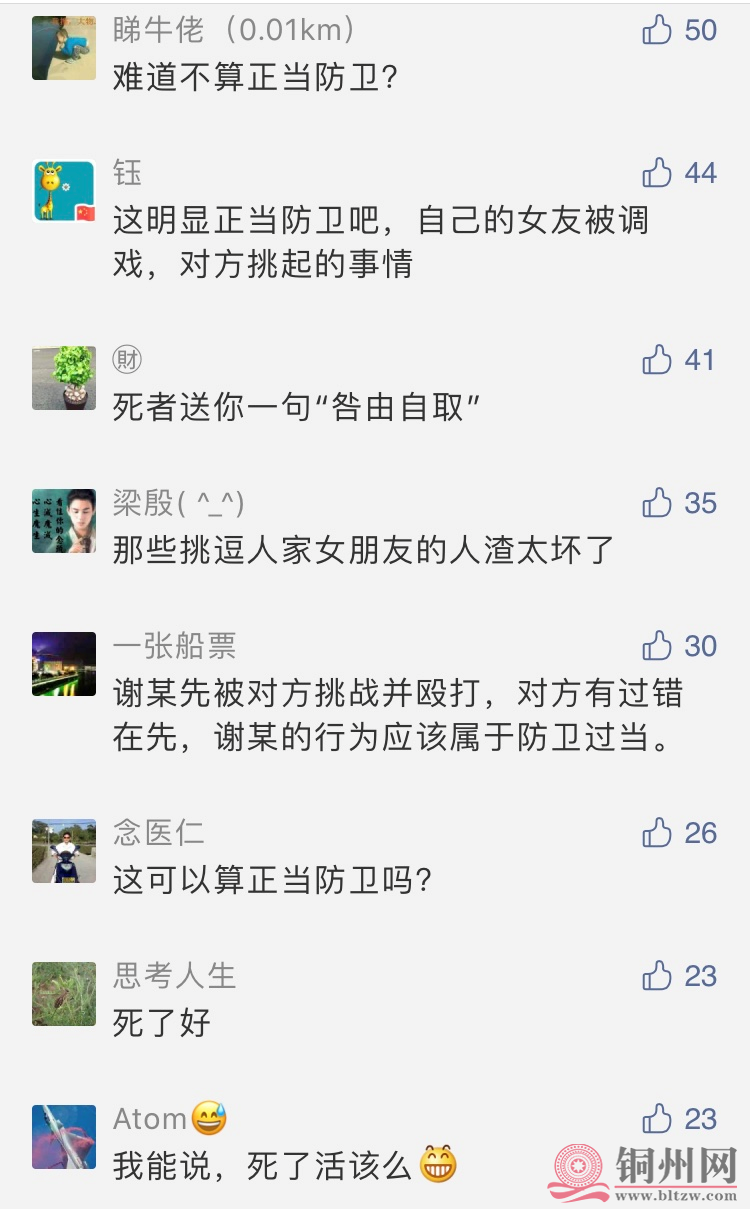Like the comment by 睇牛佬
This screenshot has width=750, height=1209.
click(x=659, y=31)
